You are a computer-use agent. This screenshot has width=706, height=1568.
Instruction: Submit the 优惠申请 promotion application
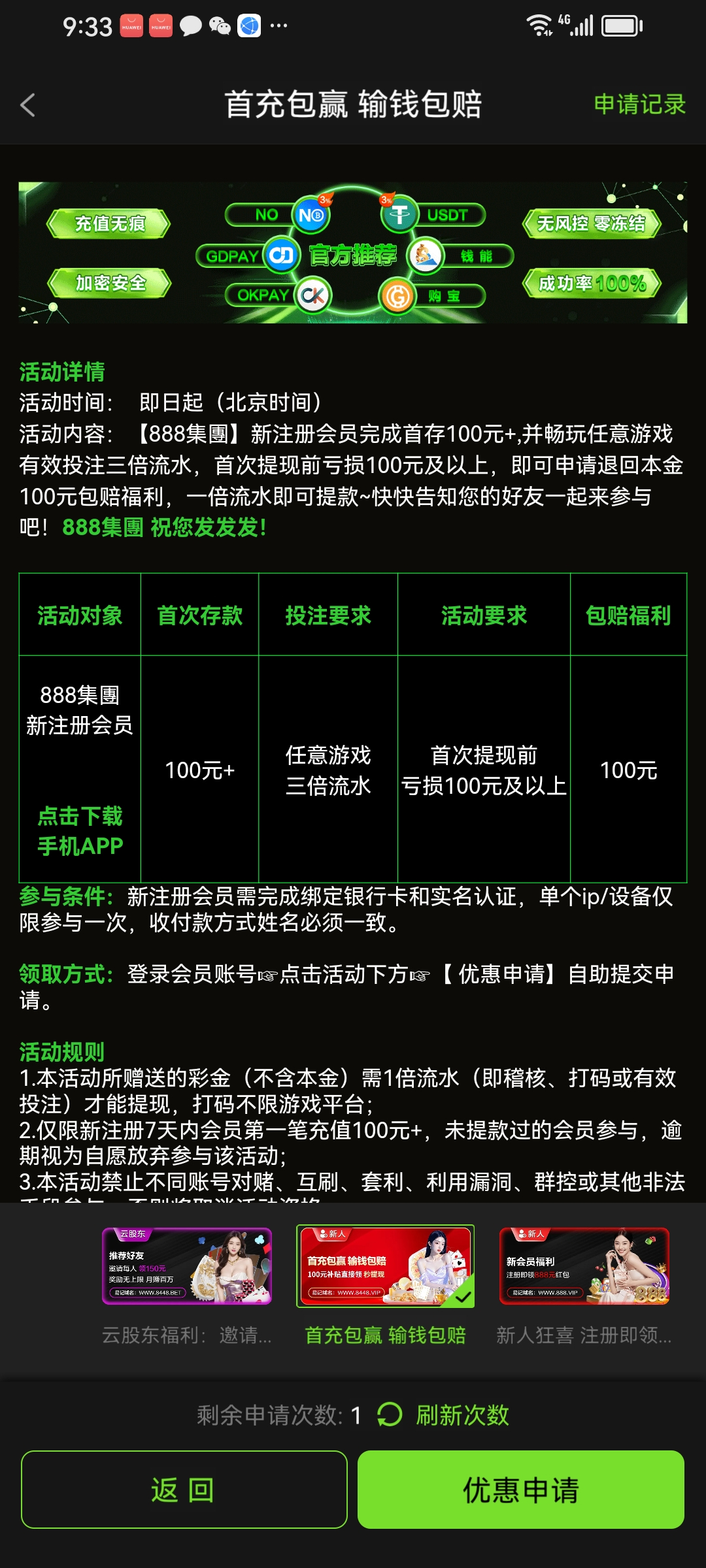click(520, 1490)
